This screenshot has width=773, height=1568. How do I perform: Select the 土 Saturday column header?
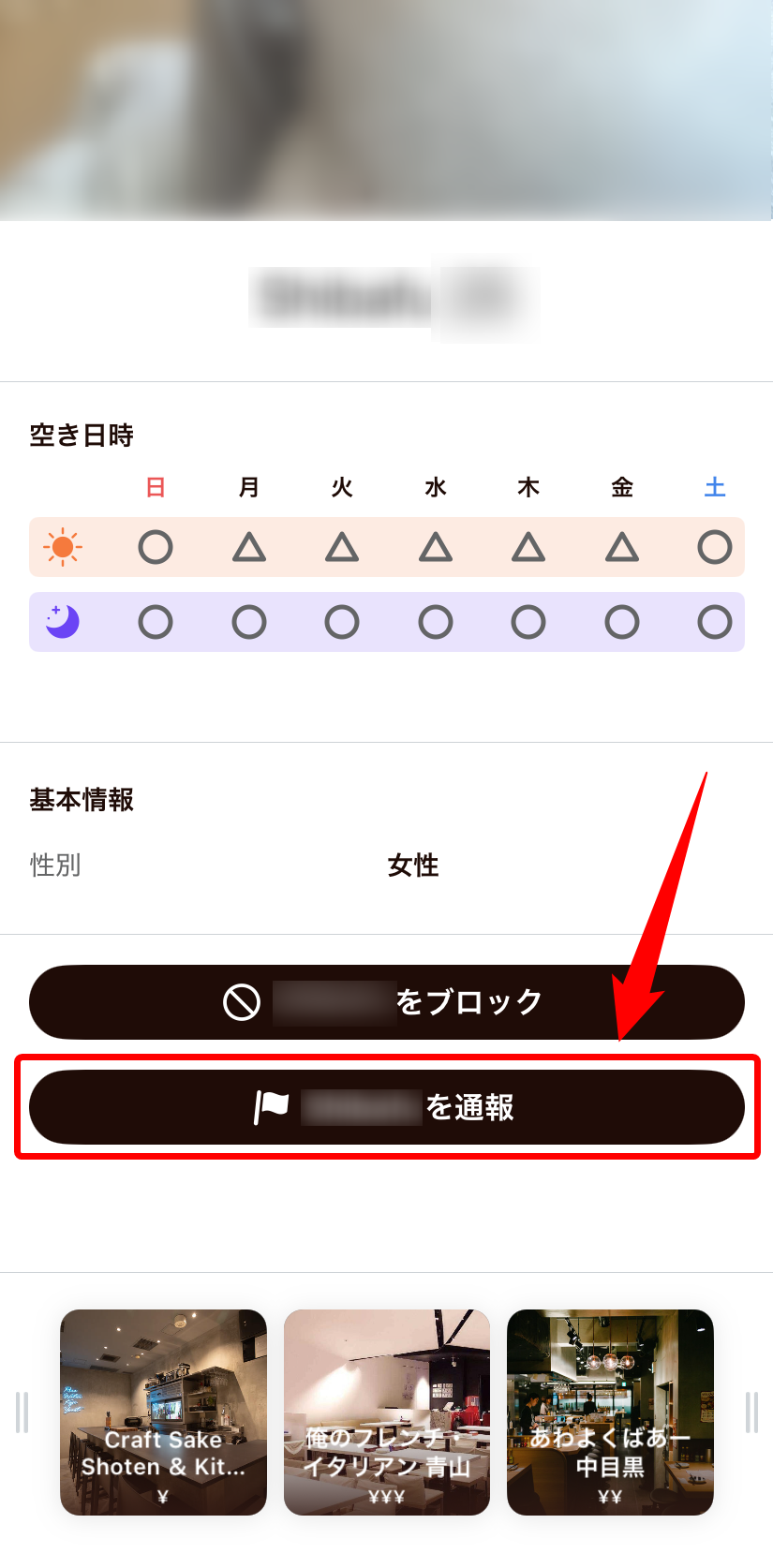(714, 487)
